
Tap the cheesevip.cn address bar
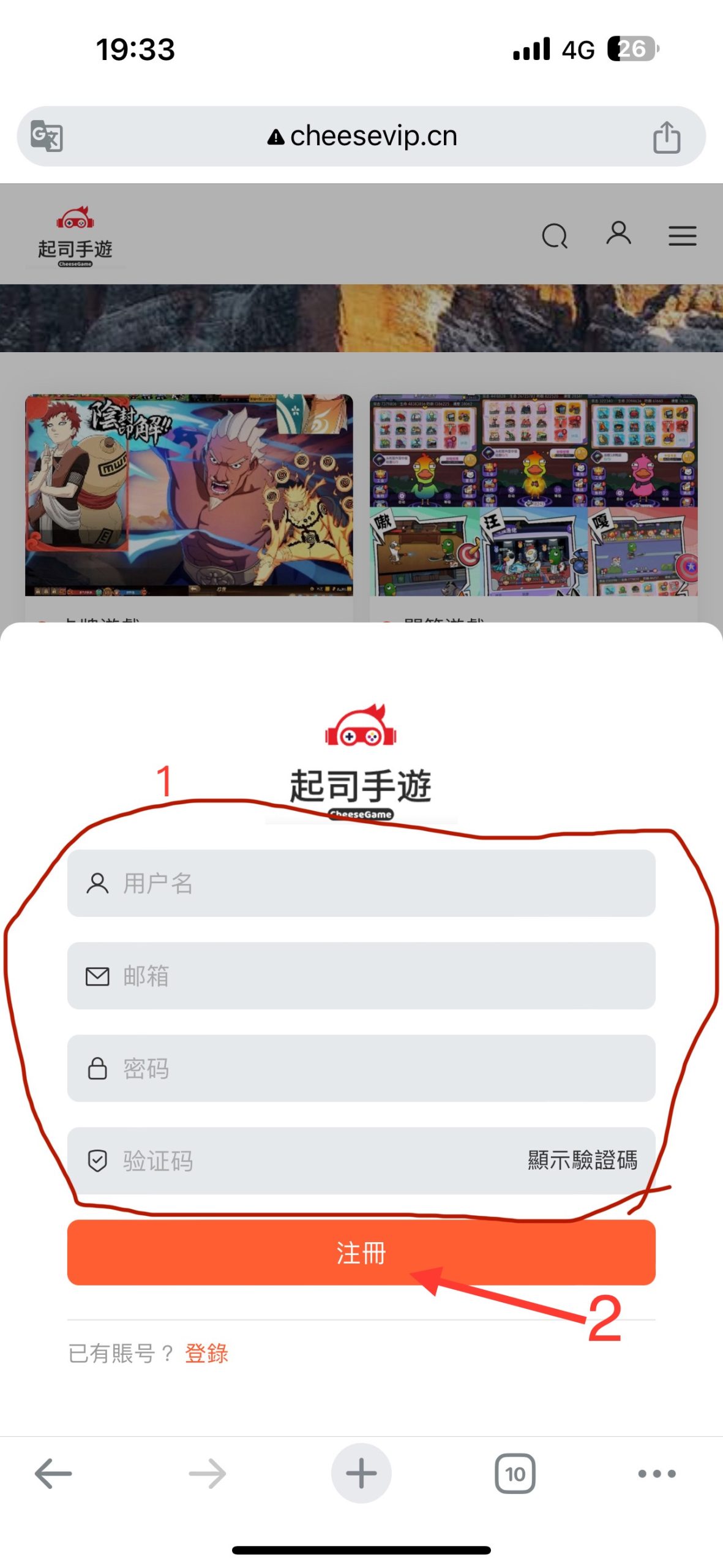(362, 136)
